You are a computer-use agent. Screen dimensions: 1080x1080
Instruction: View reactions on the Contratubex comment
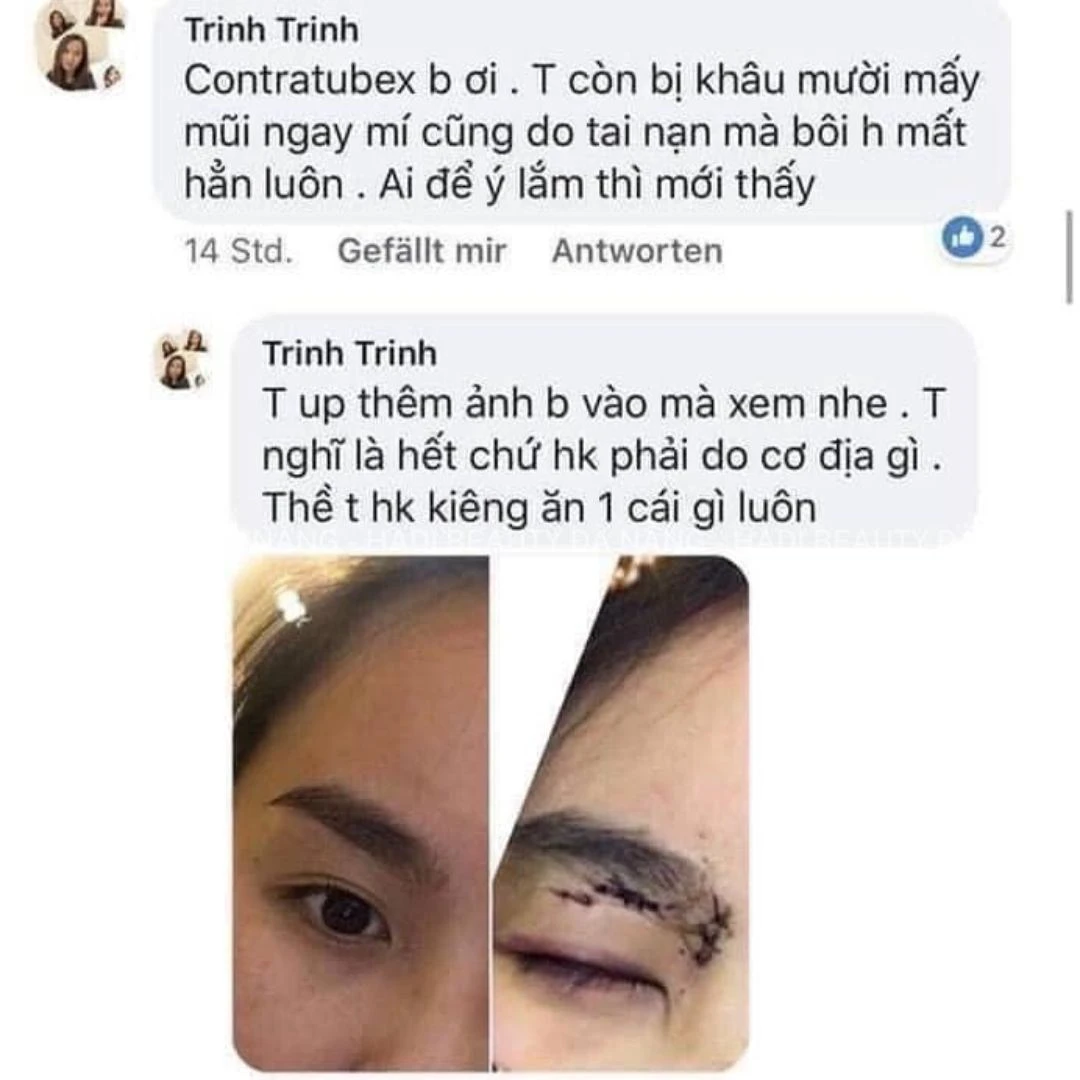click(972, 238)
